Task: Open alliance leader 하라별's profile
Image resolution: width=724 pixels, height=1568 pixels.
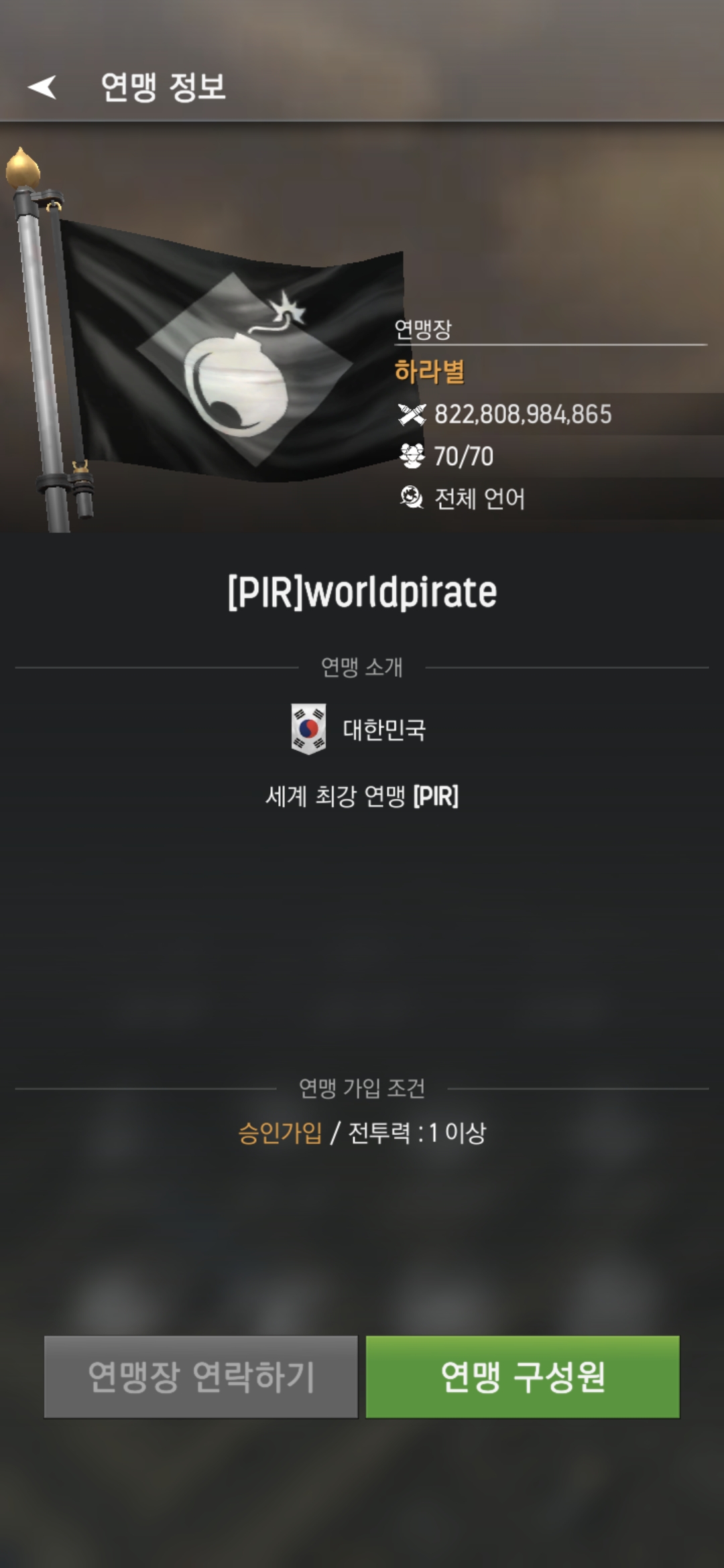Action: pos(430,371)
